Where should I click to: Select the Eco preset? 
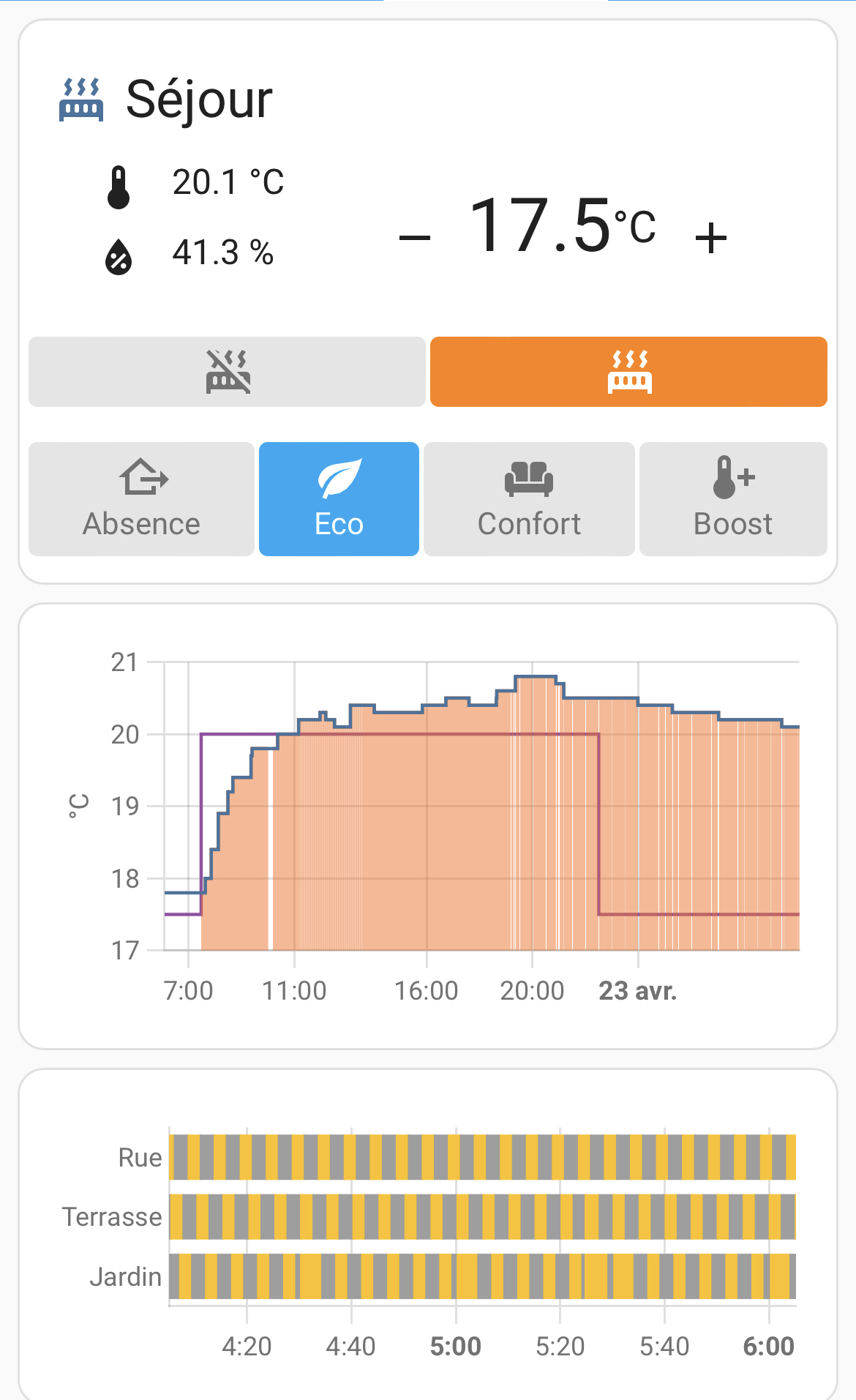(x=339, y=499)
